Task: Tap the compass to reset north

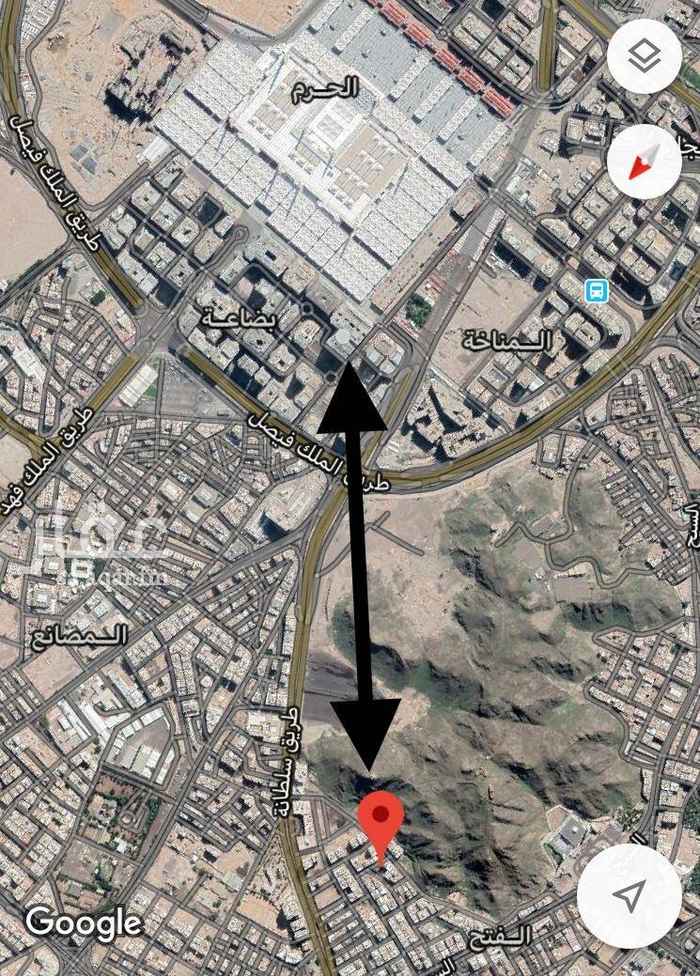Action: tap(644, 162)
